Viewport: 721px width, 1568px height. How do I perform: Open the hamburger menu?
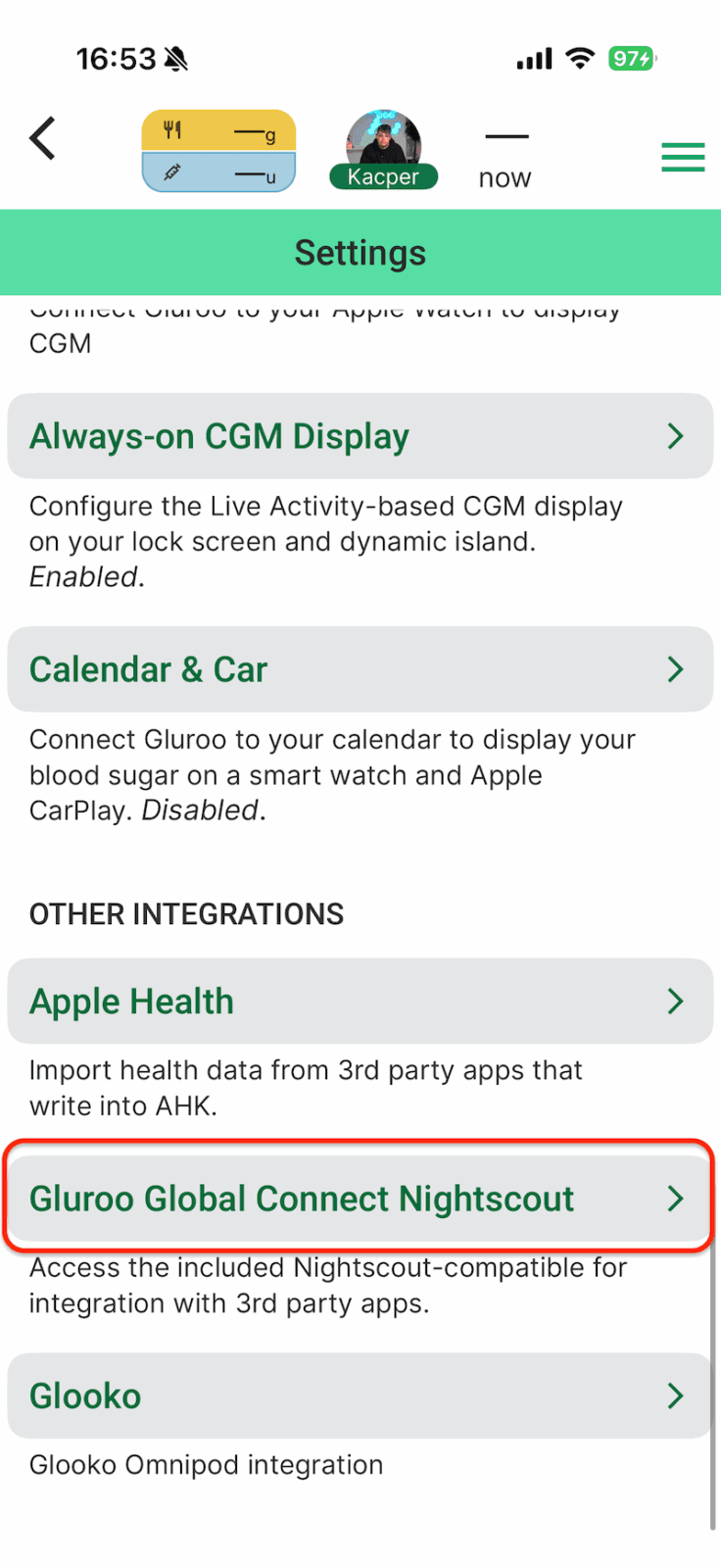tap(682, 157)
